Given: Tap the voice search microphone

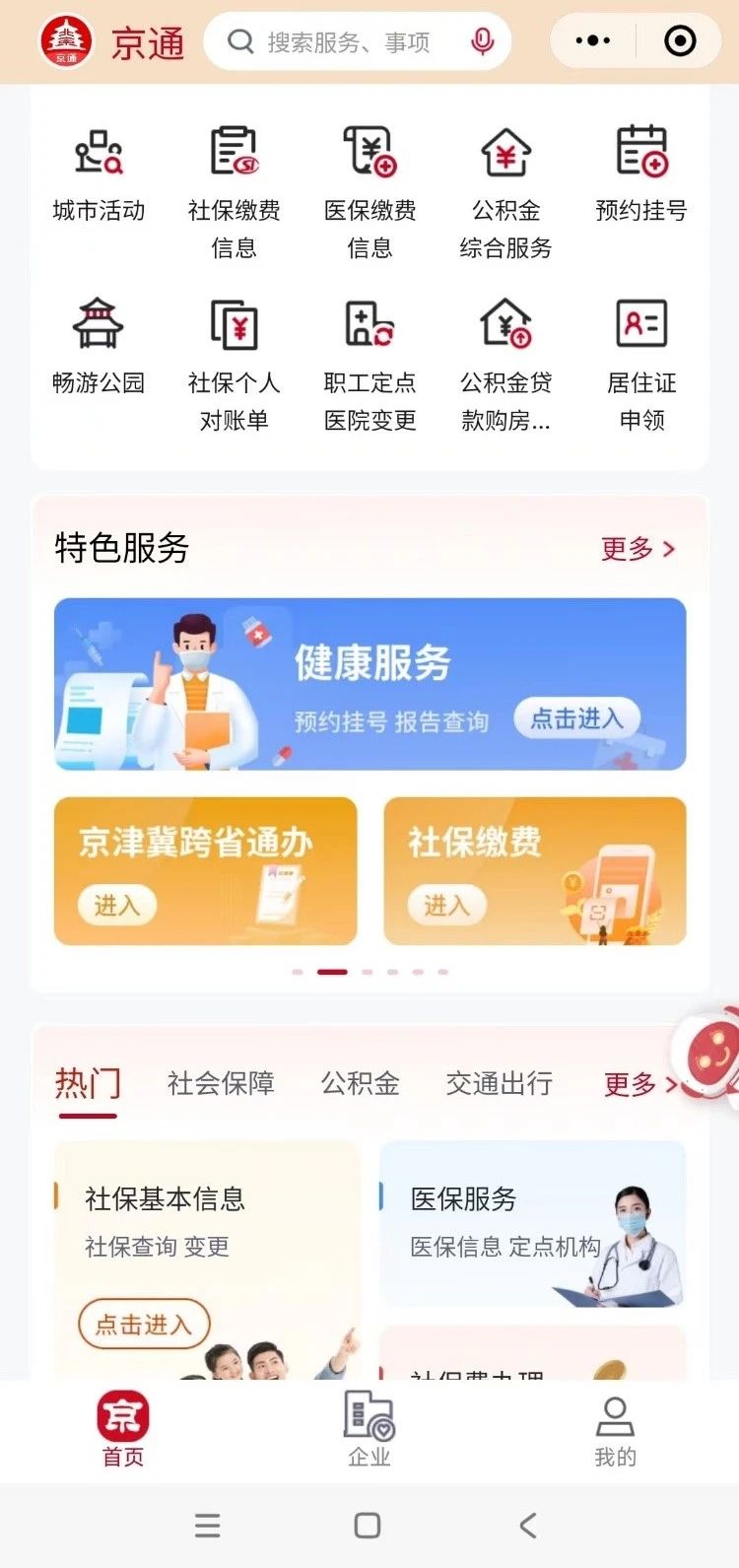Looking at the screenshot, I should (x=482, y=41).
